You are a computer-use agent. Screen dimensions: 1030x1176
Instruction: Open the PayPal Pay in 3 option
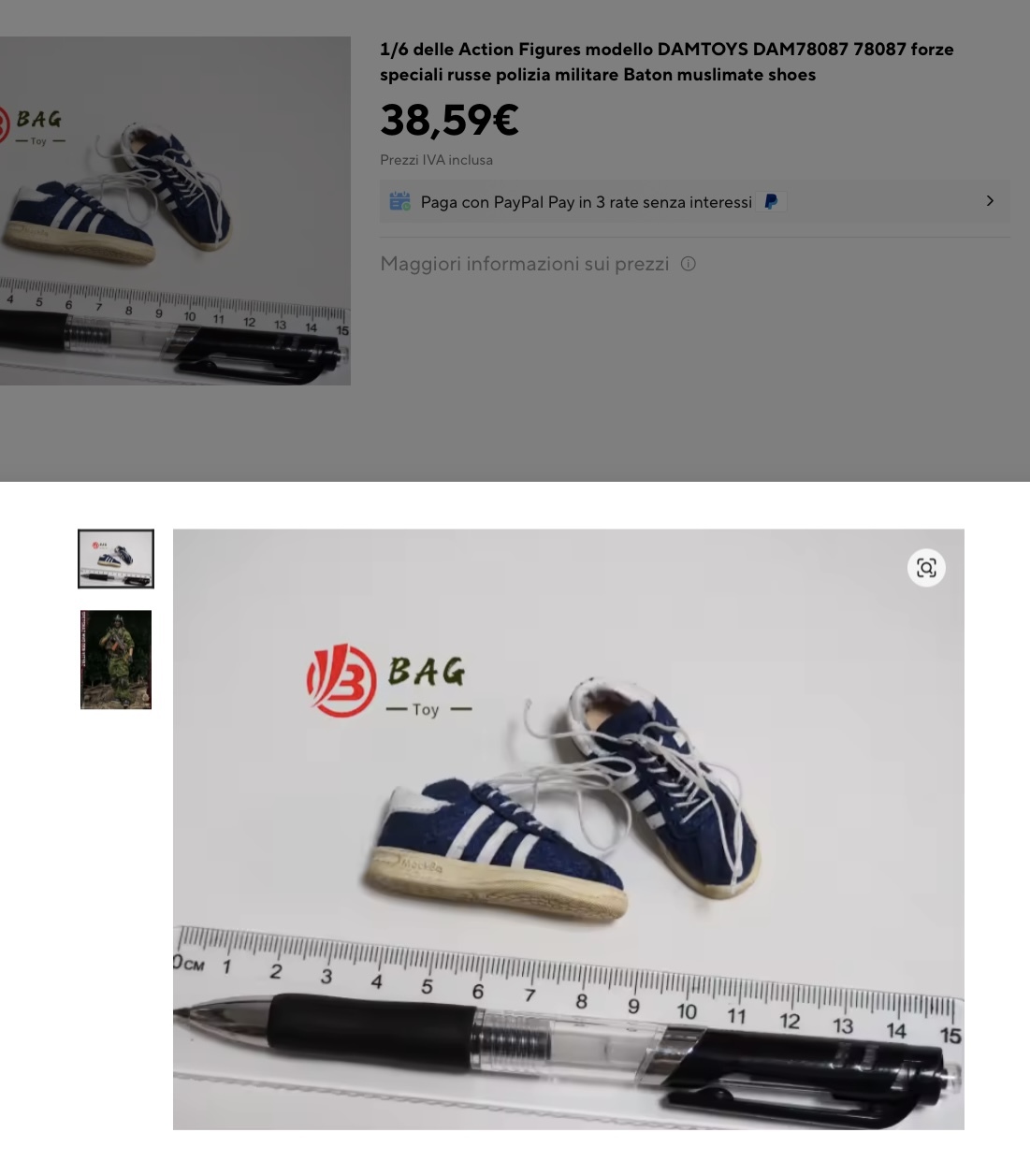(x=694, y=201)
